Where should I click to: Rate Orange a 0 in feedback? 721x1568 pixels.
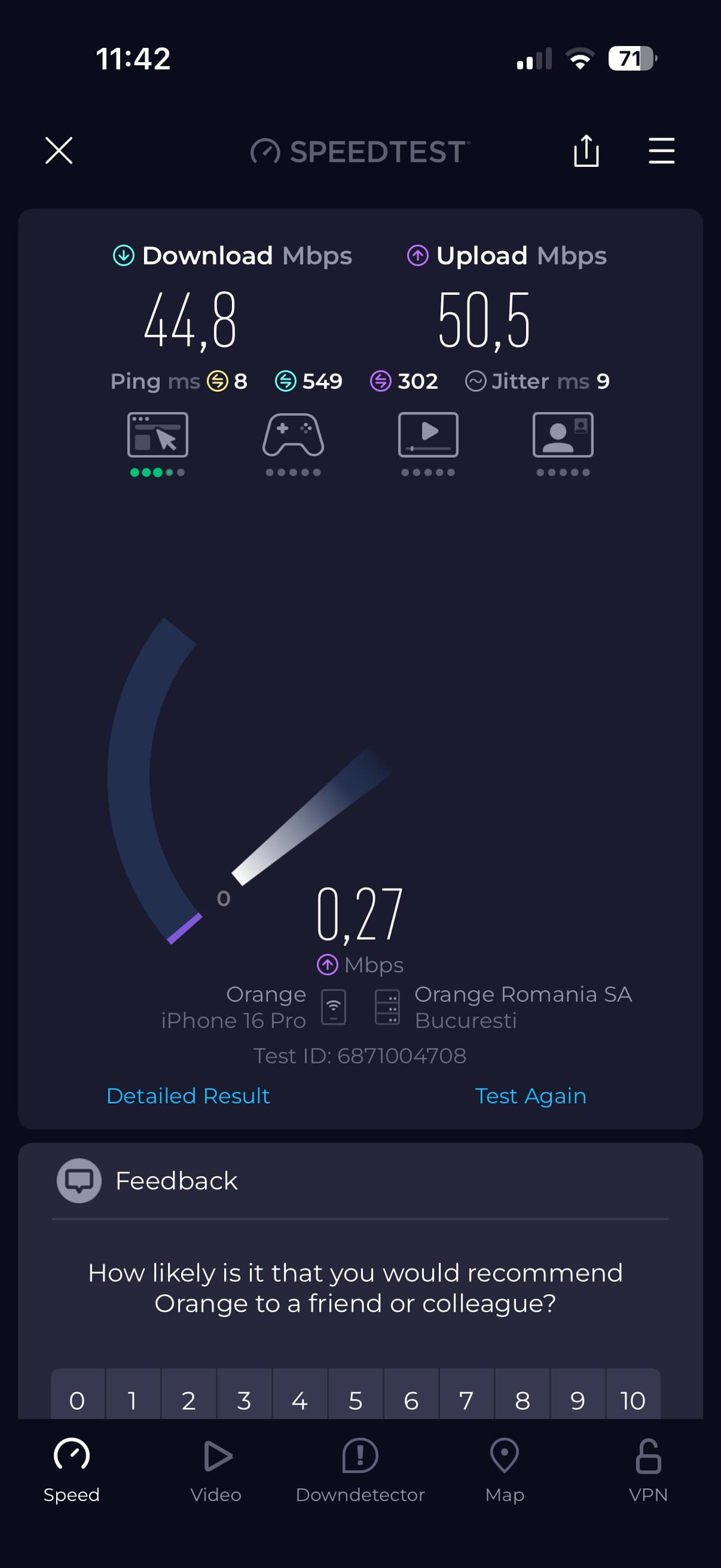click(77, 1400)
